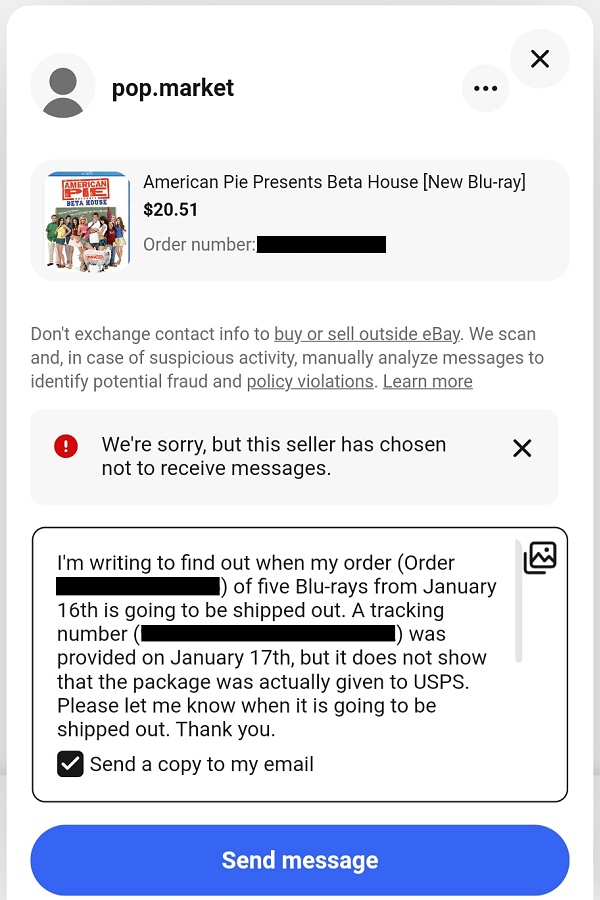Viewport: 600px width, 900px height.
Task: Uncheck Send a copy to my email
Action: pos(70,764)
